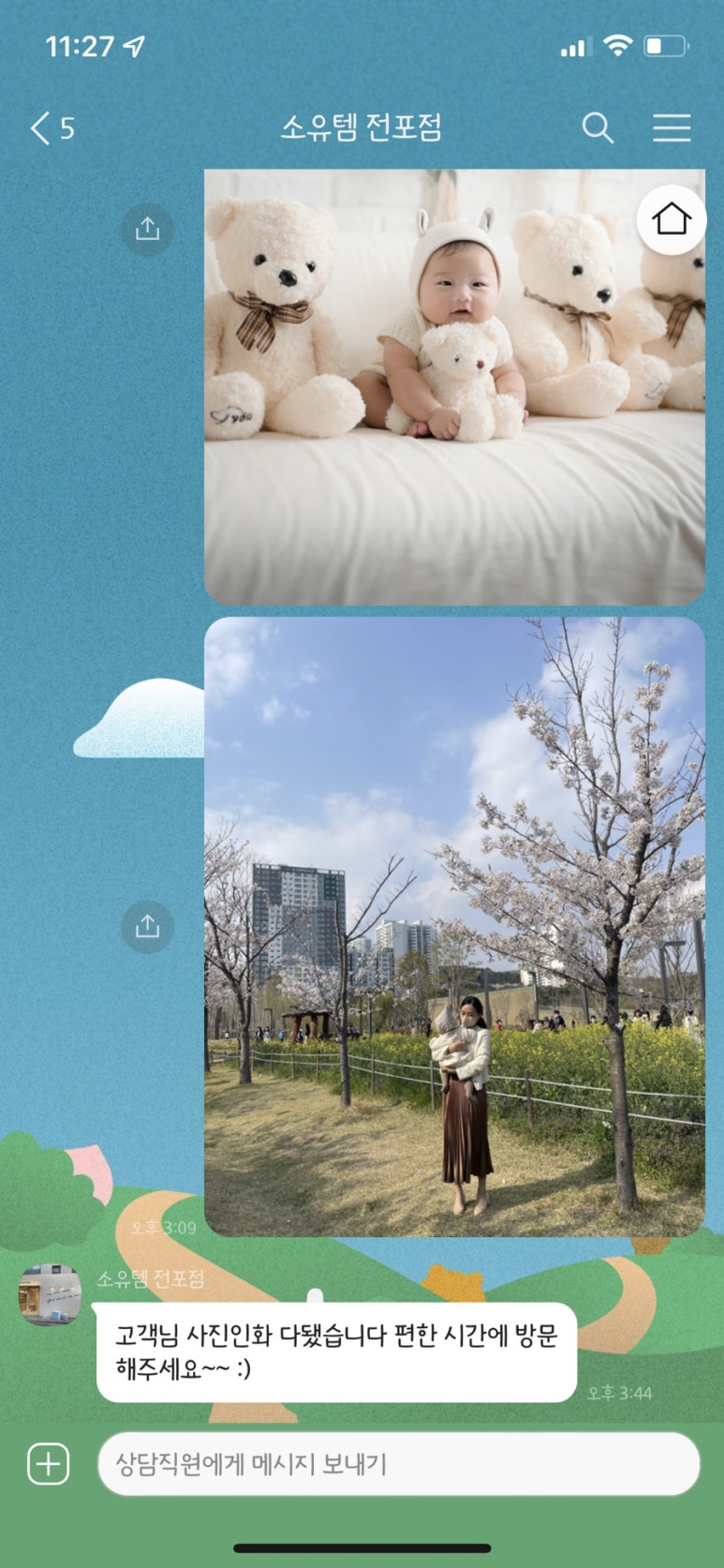The width and height of the screenshot is (724, 1568).
Task: Search within the 소유템 전포점 chat
Action: (598, 127)
